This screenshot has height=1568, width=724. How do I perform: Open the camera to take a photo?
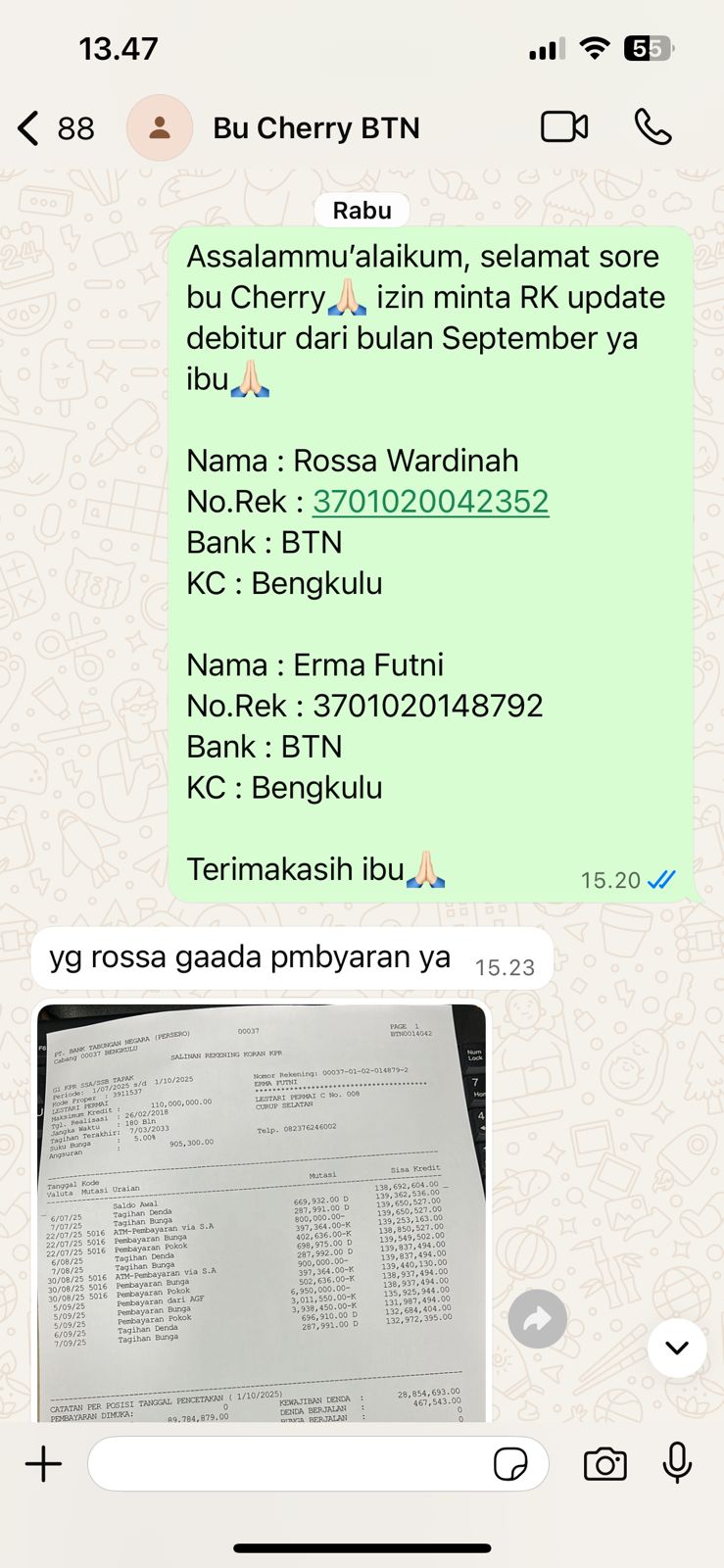coord(604,1464)
